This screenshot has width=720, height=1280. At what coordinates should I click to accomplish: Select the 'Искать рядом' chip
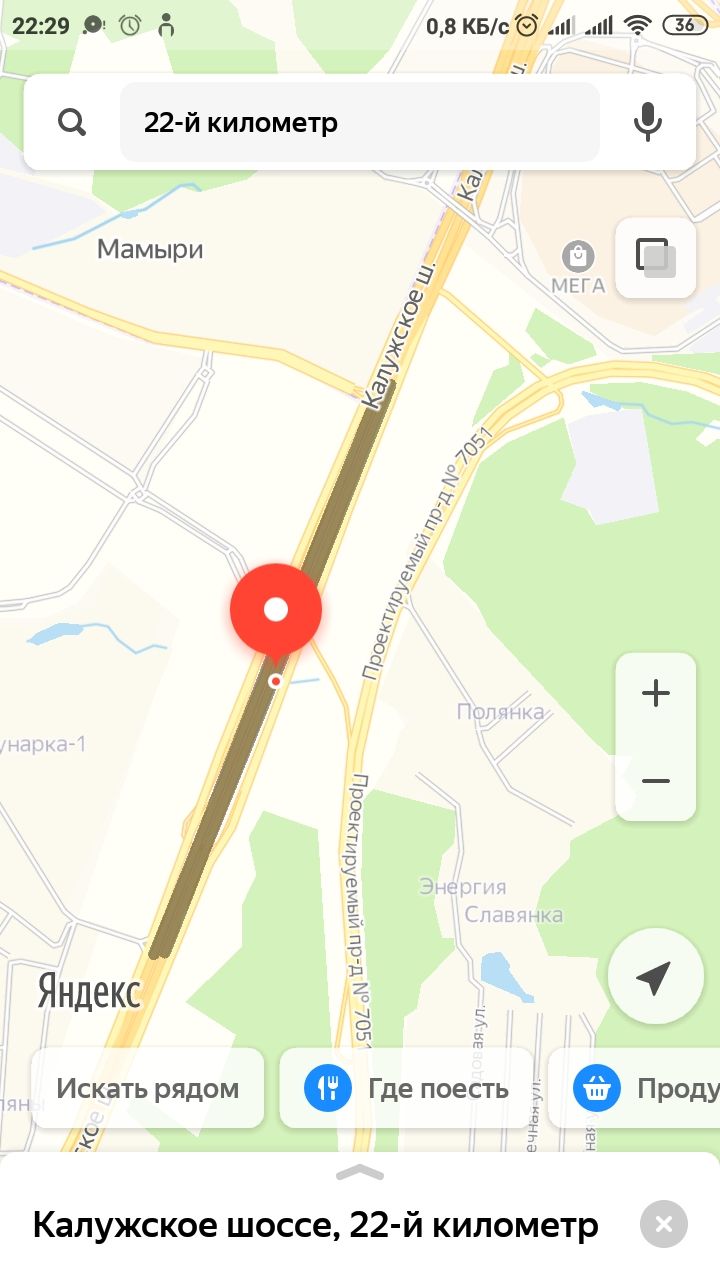[x=148, y=1088]
